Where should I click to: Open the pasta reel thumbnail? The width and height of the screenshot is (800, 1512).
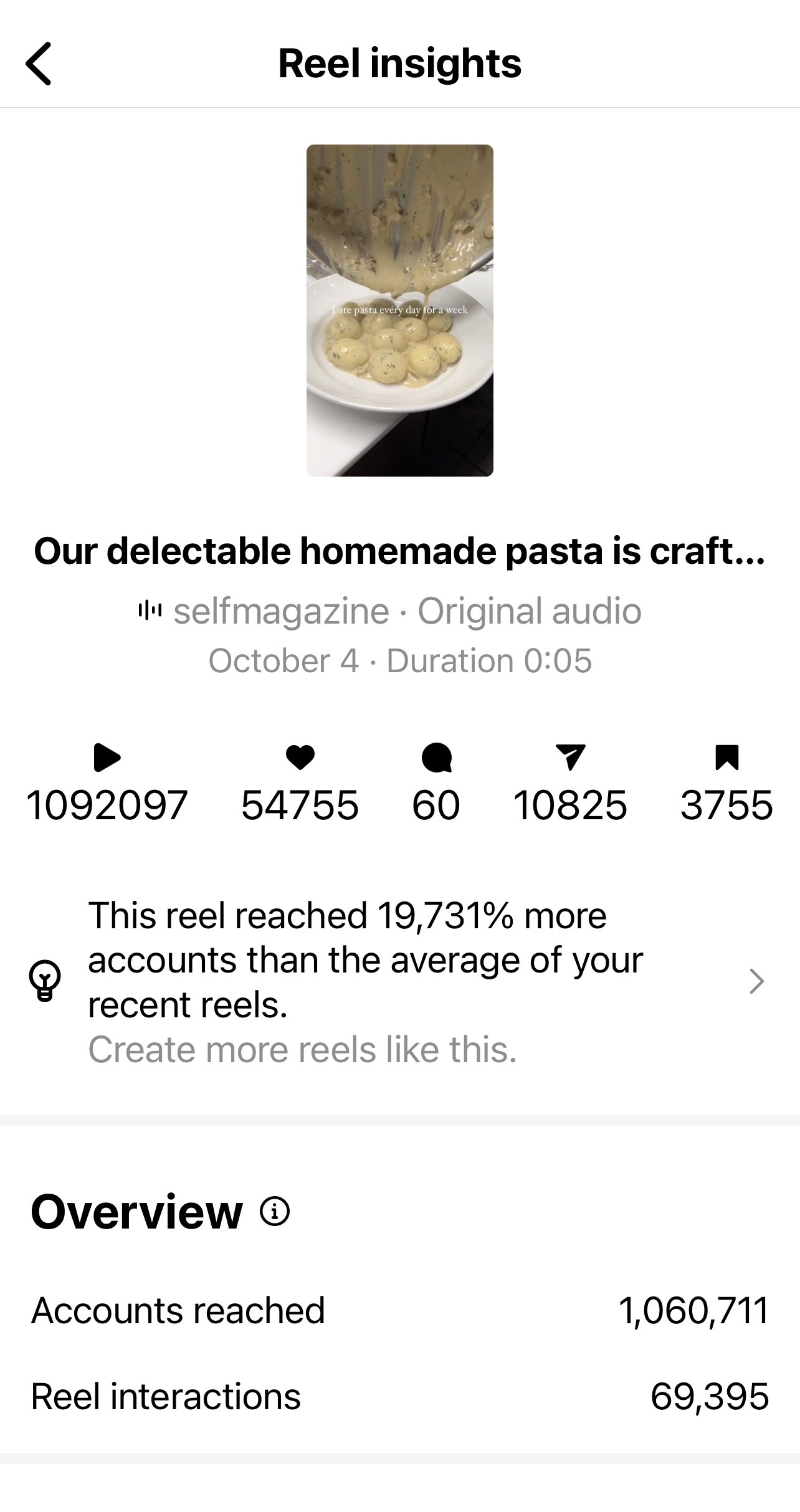point(399,310)
